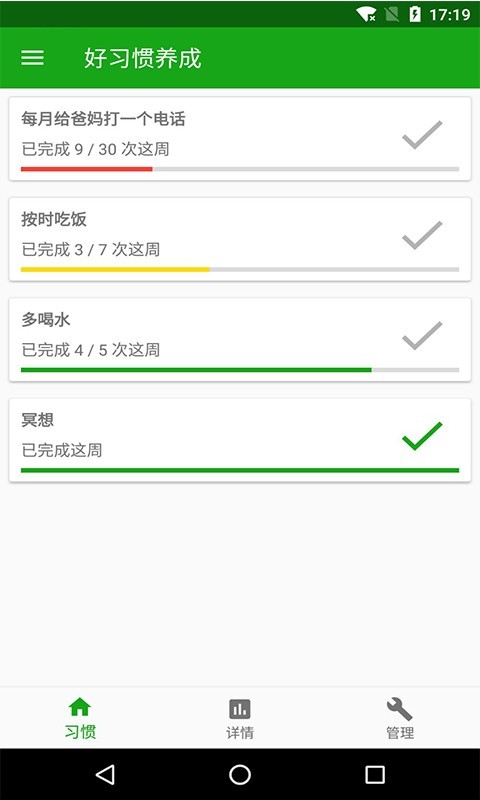480x800 pixels.
Task: Toggle the green checkmark on 冥想
Action: [422, 436]
